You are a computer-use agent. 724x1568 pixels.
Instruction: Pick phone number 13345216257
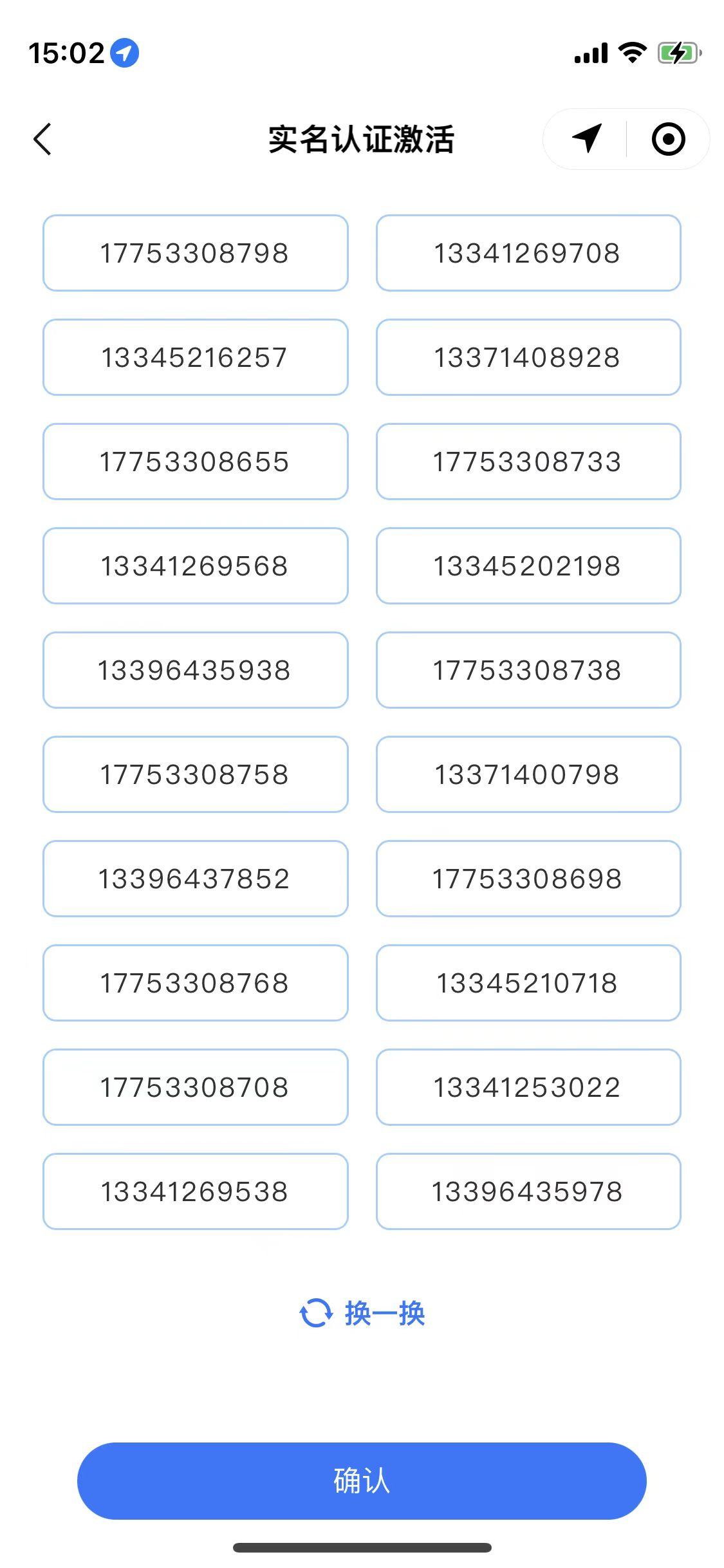point(195,357)
